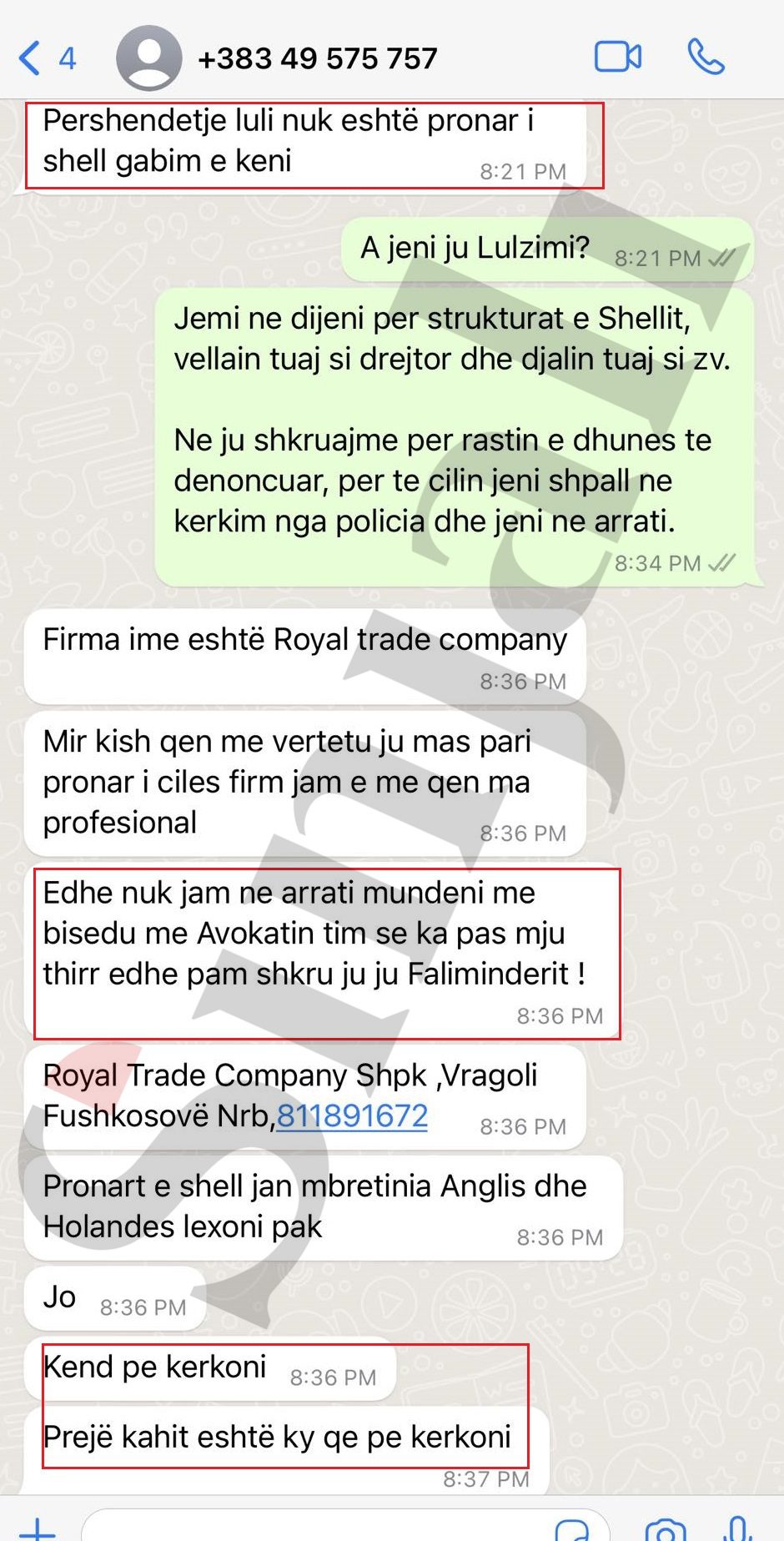Start a video call with this contact
Image resolution: width=784 pixels, height=1541 pixels.
click(617, 57)
